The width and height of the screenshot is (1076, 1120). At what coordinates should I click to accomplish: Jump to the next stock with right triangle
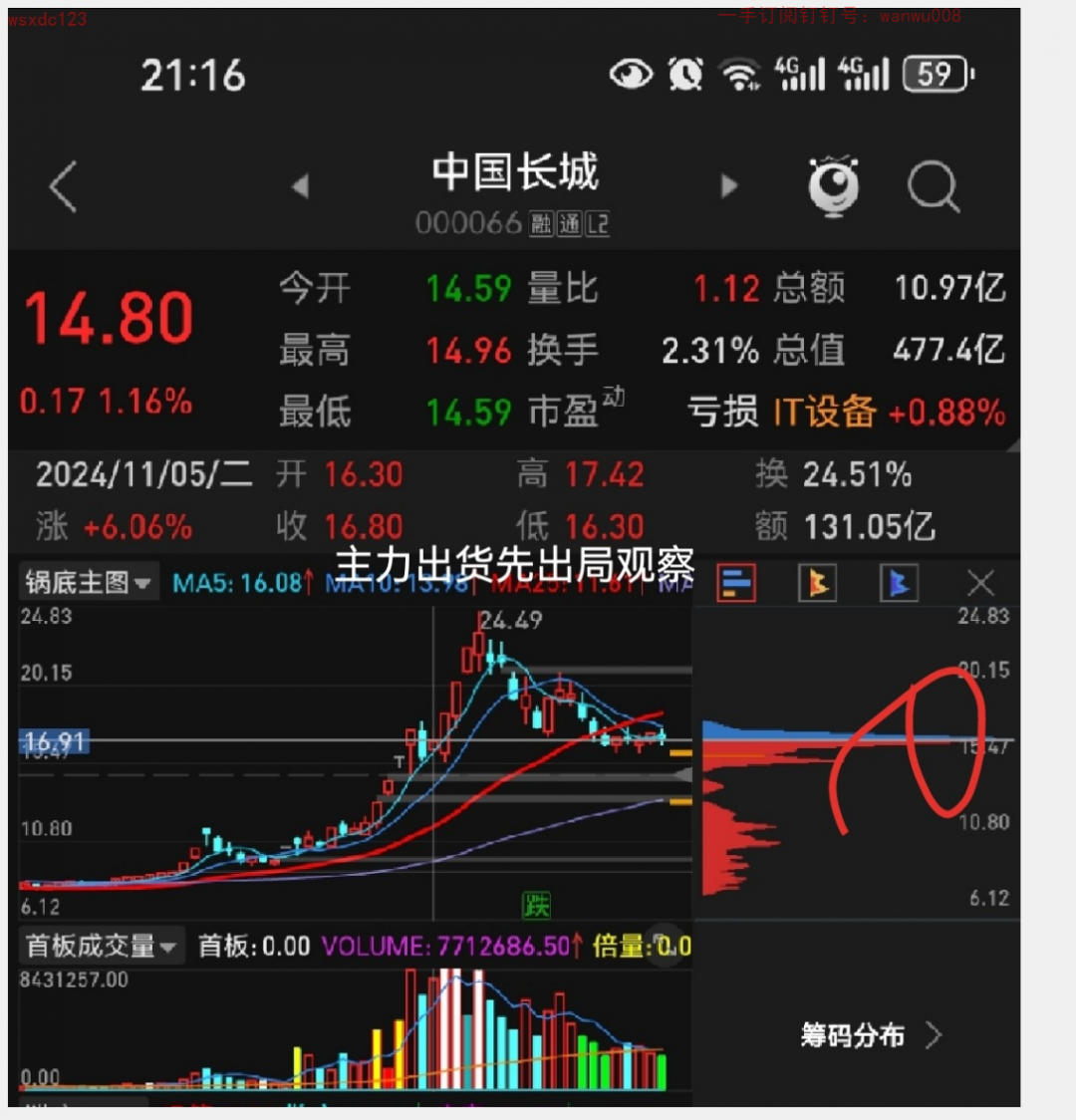pos(729,186)
